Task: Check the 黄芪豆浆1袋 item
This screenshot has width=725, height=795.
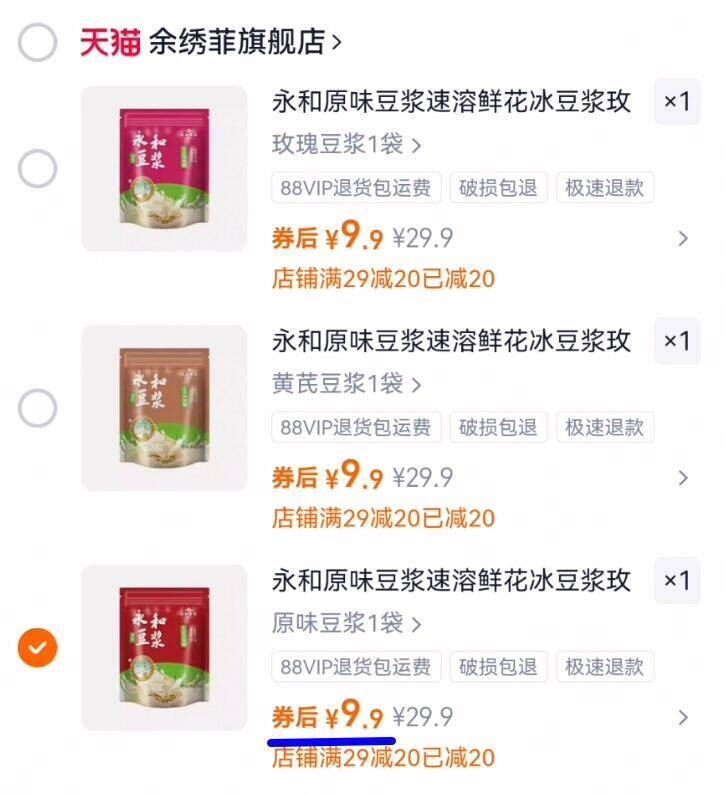Action: [38, 408]
